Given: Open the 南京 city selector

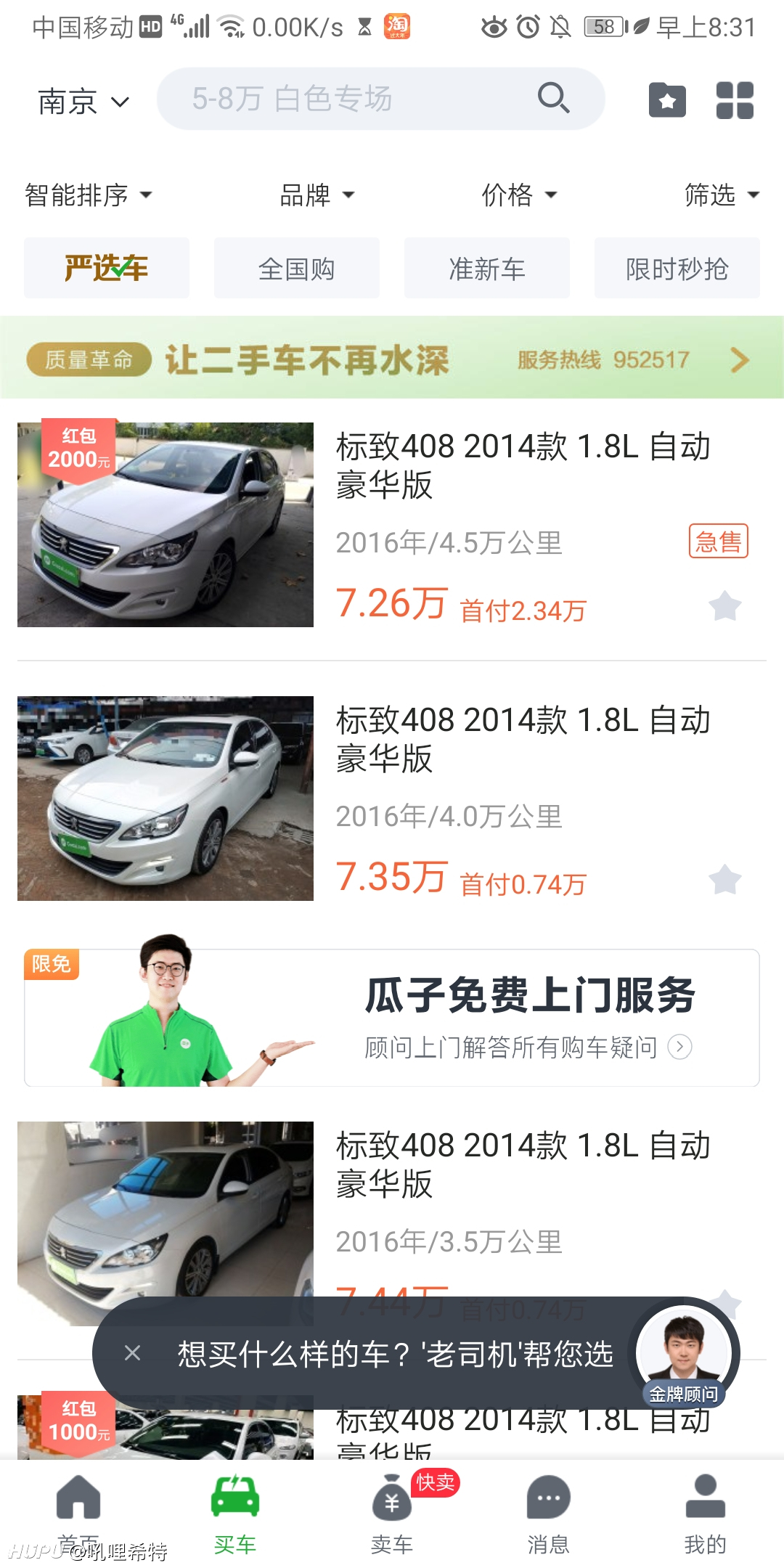Looking at the screenshot, I should 83,100.
